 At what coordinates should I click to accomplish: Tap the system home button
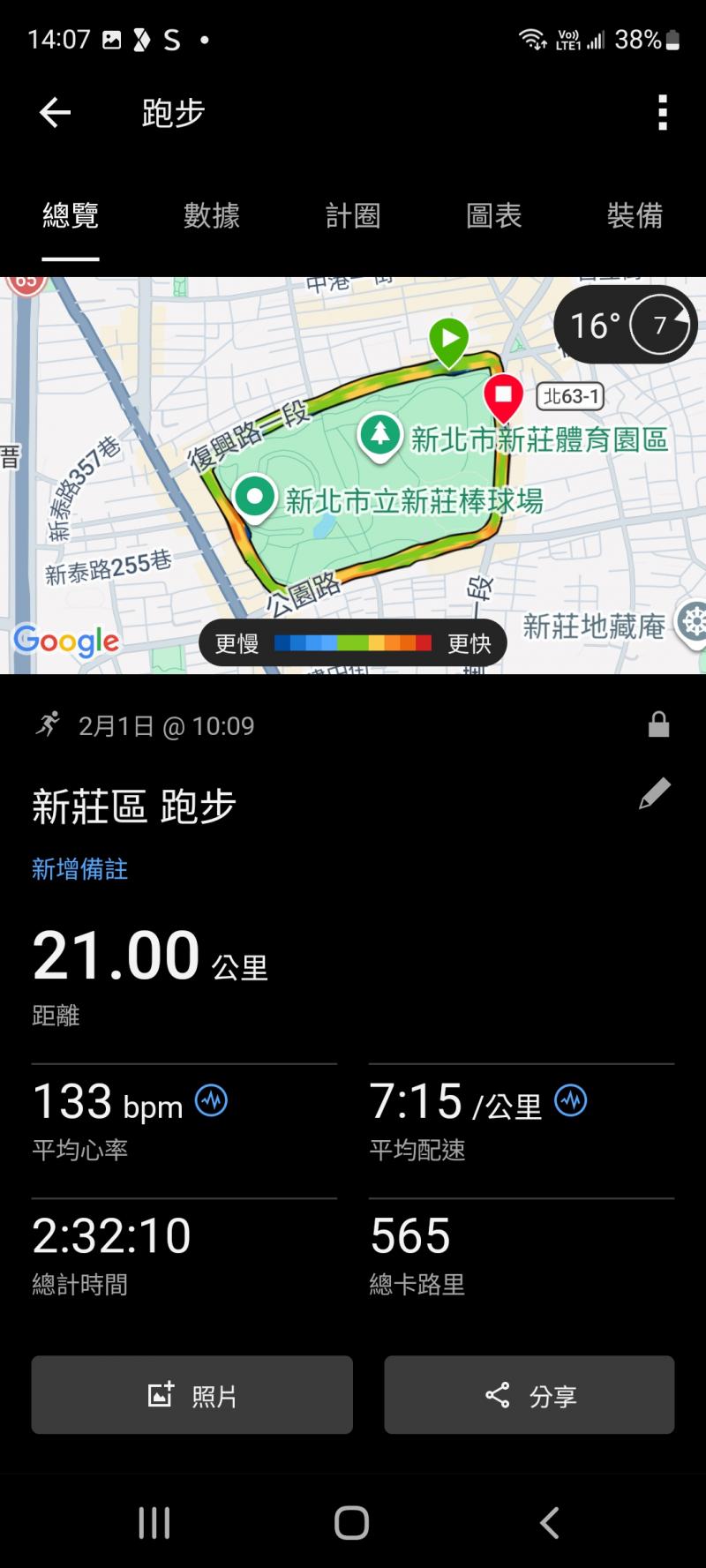click(351, 1522)
